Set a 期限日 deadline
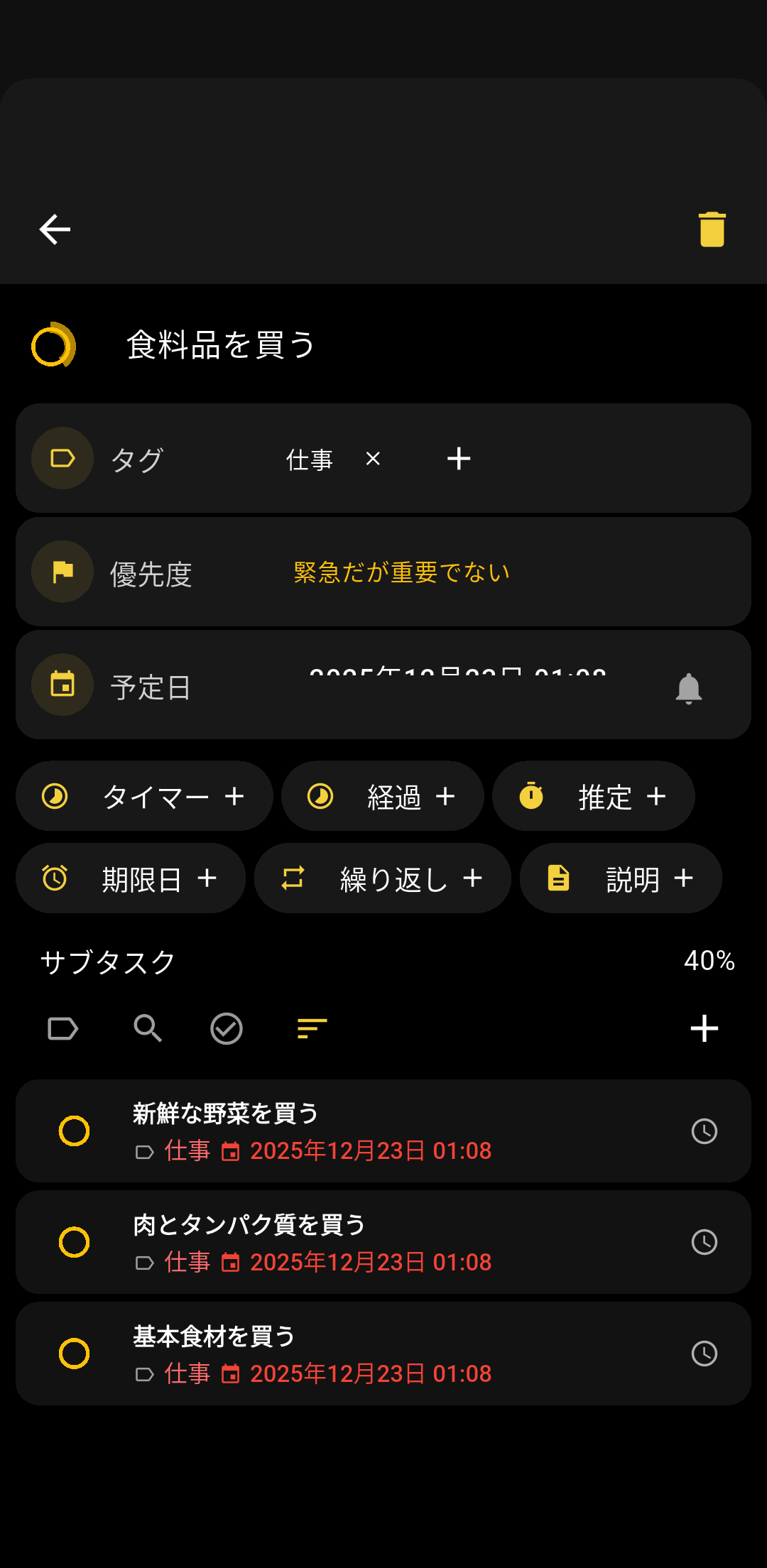This screenshot has height=1568, width=767. (130, 878)
